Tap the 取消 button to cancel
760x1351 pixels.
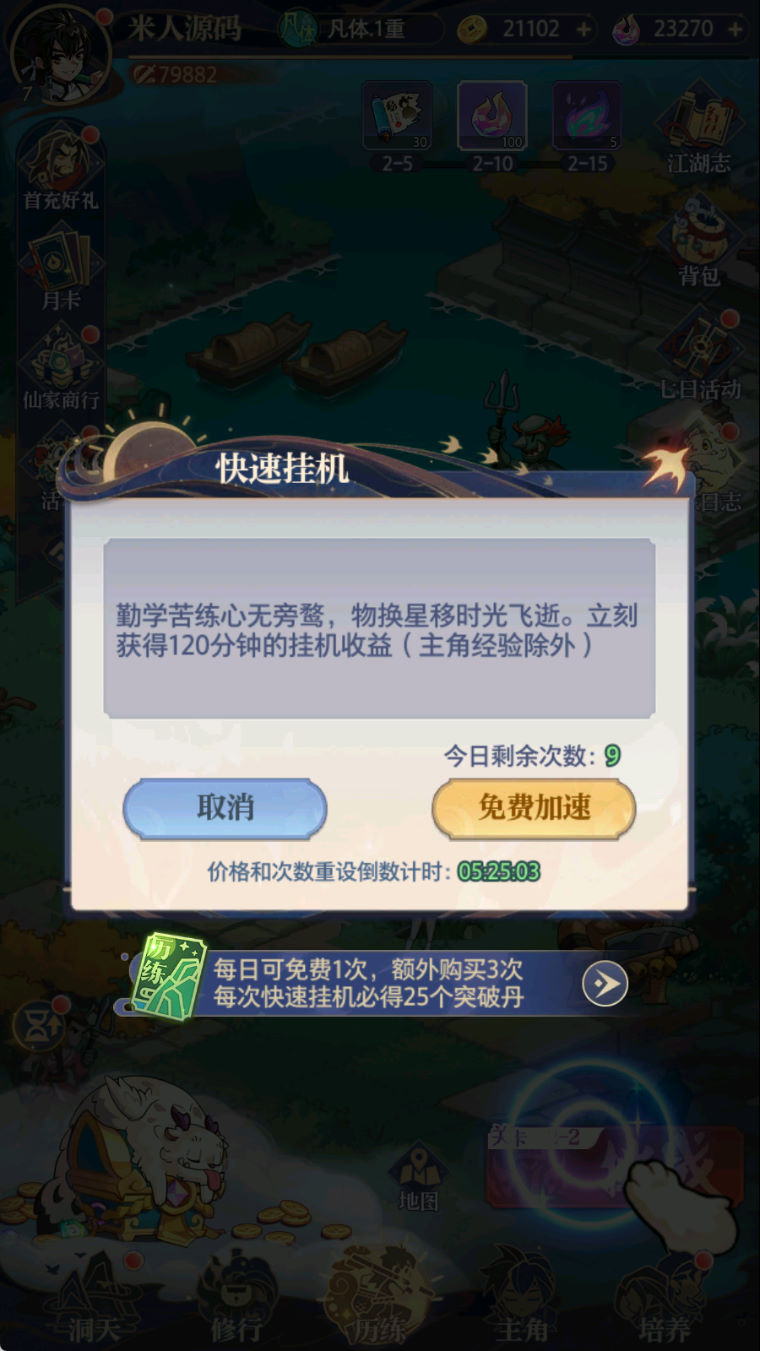(225, 808)
